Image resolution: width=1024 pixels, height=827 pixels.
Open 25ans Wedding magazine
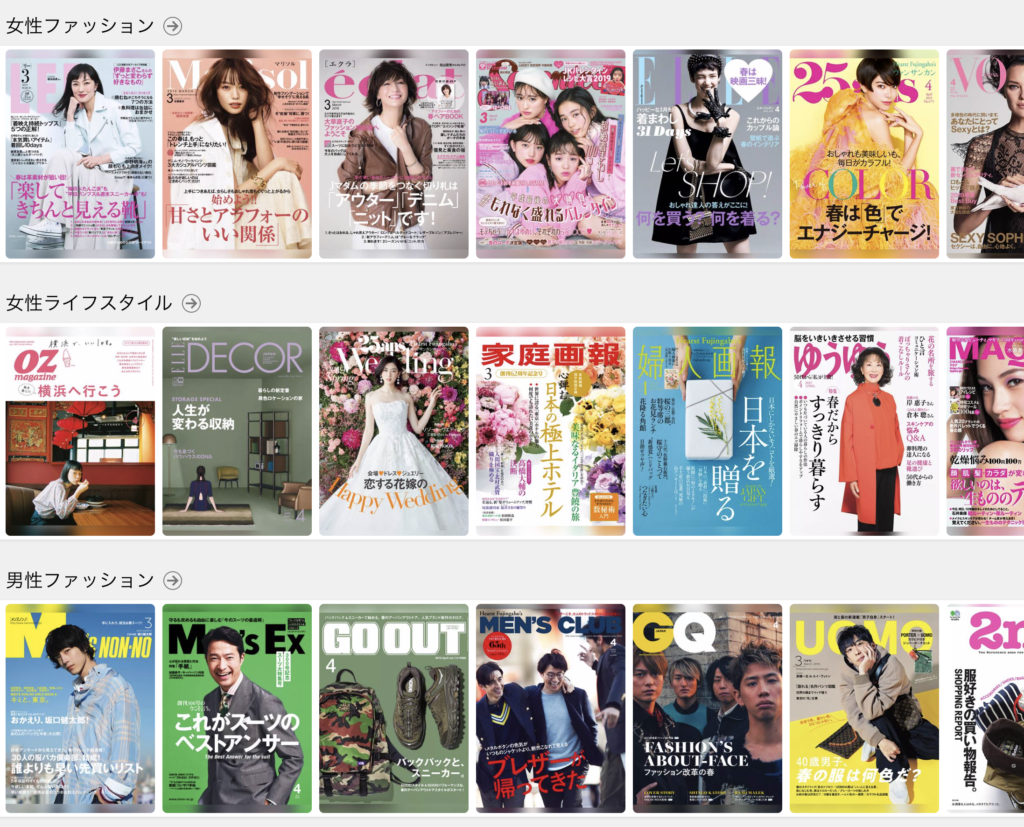(x=394, y=431)
